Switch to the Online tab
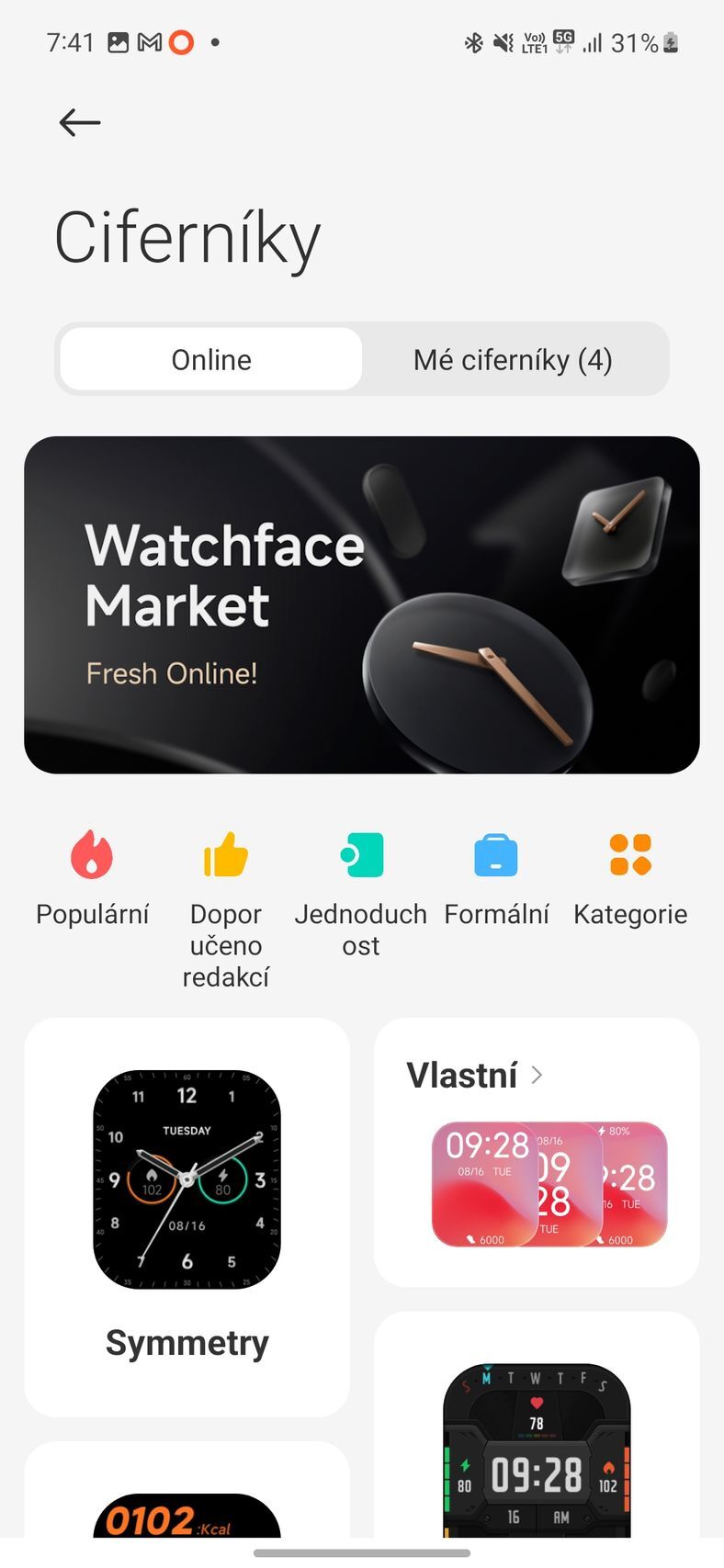 (x=210, y=359)
